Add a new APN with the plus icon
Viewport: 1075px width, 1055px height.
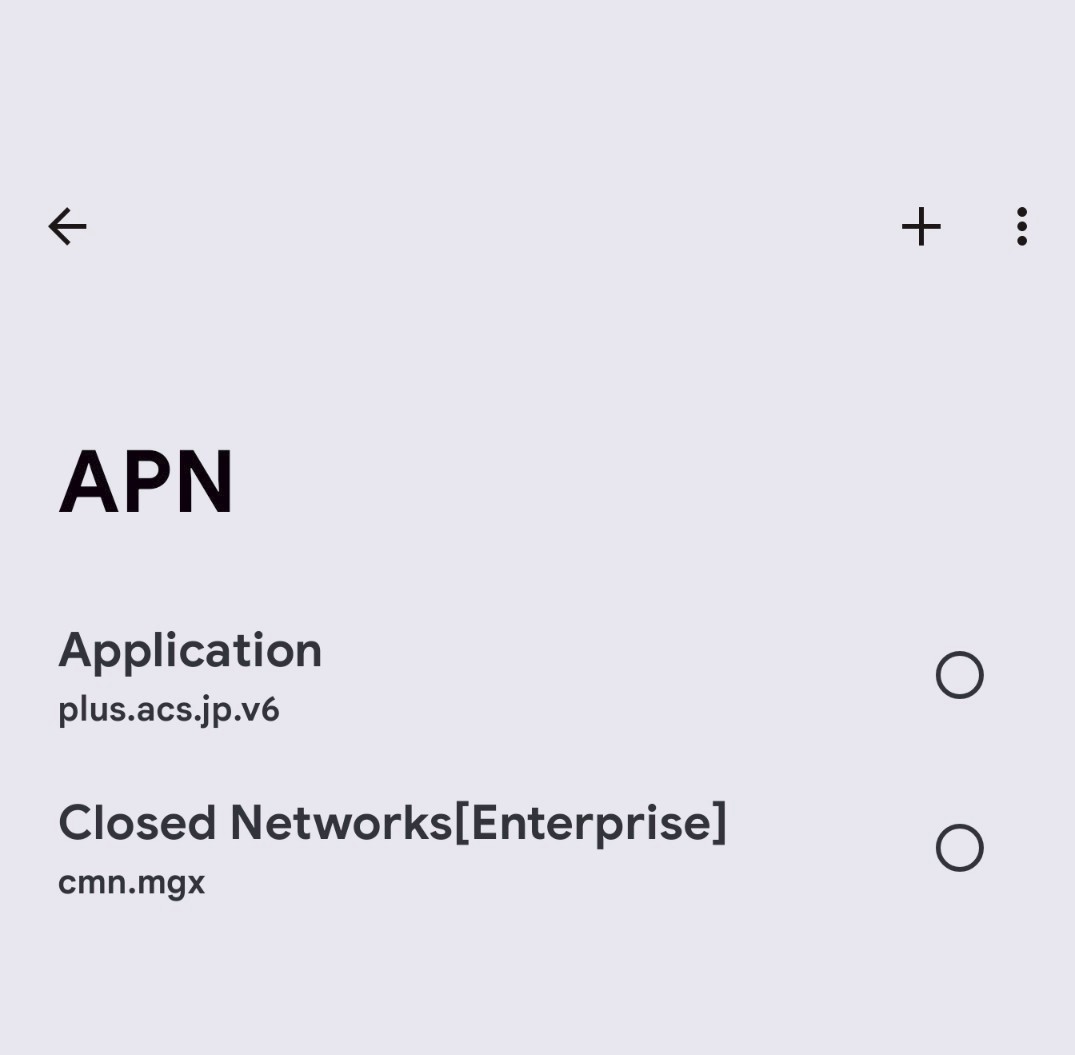tap(921, 227)
